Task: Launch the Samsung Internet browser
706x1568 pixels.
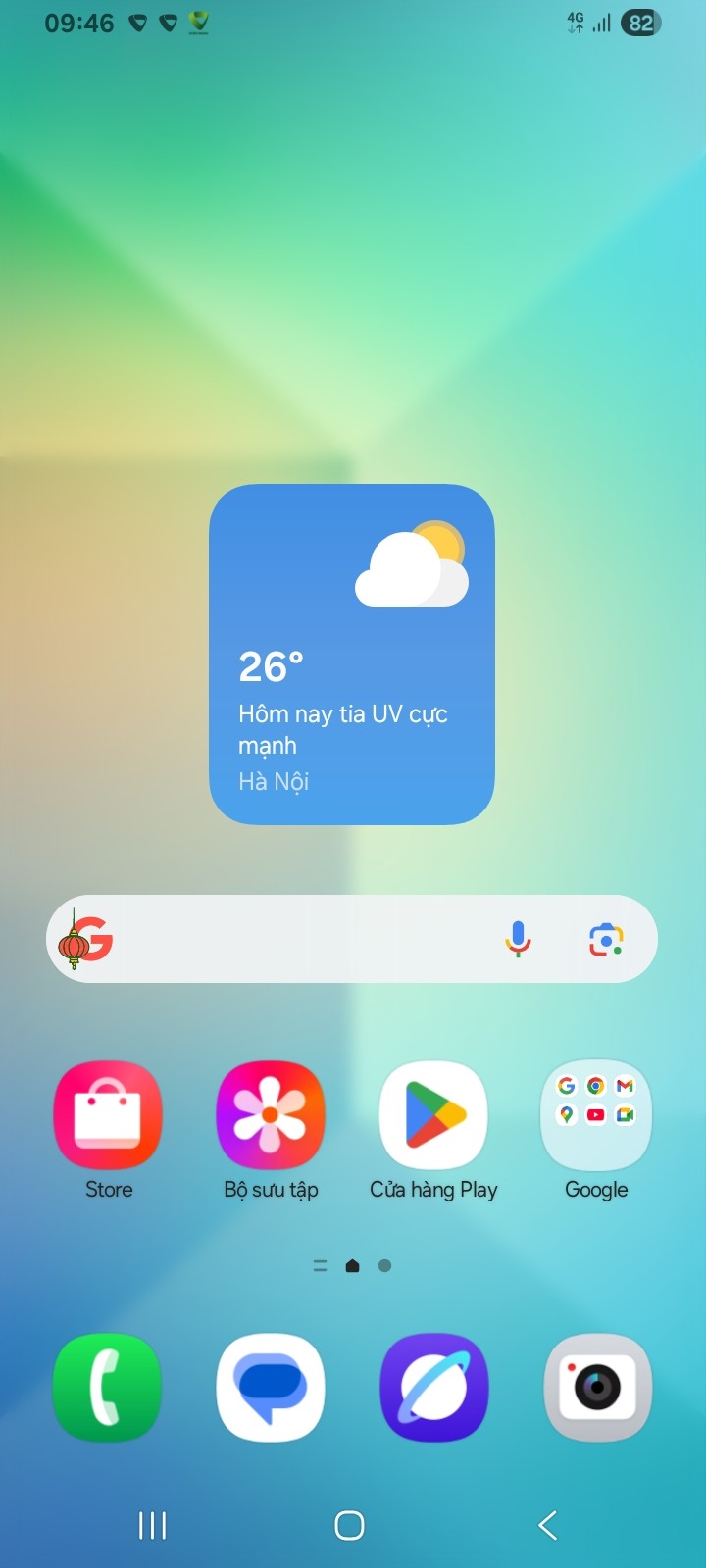Action: tap(433, 1387)
